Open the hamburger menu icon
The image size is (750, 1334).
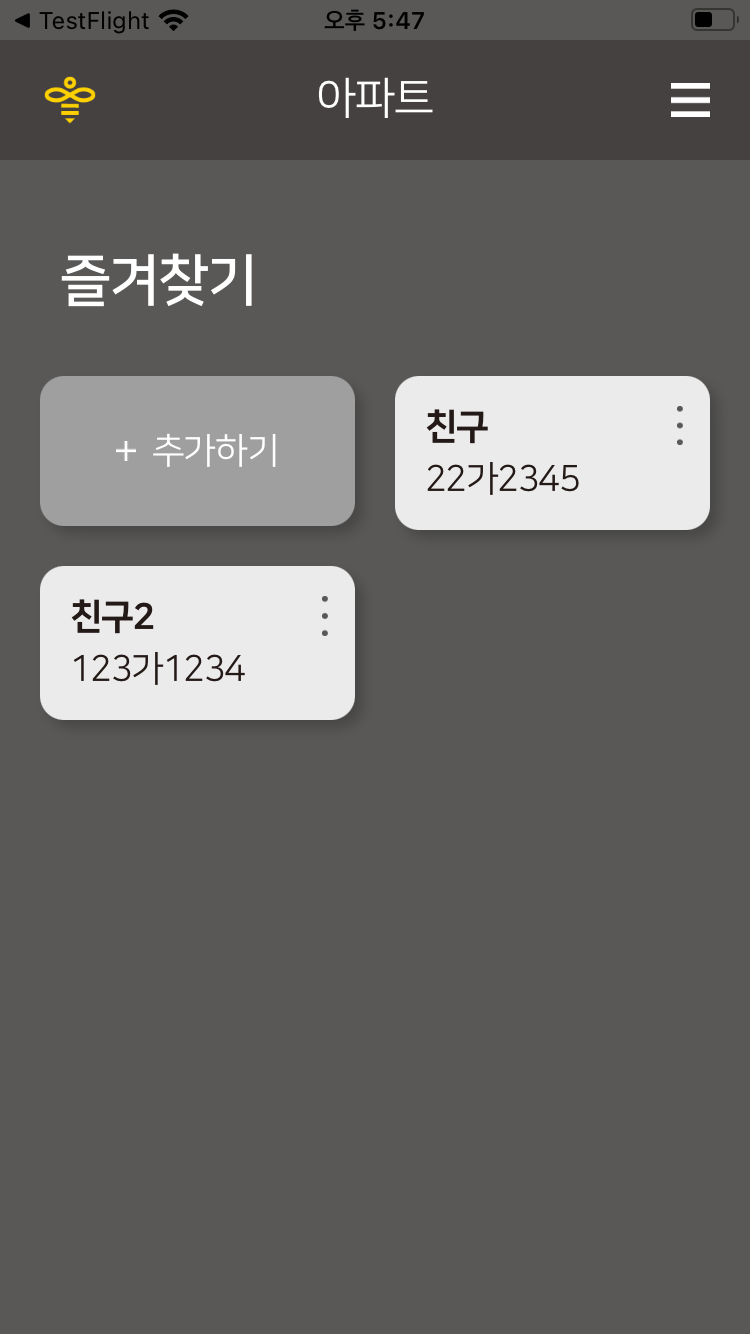690,100
